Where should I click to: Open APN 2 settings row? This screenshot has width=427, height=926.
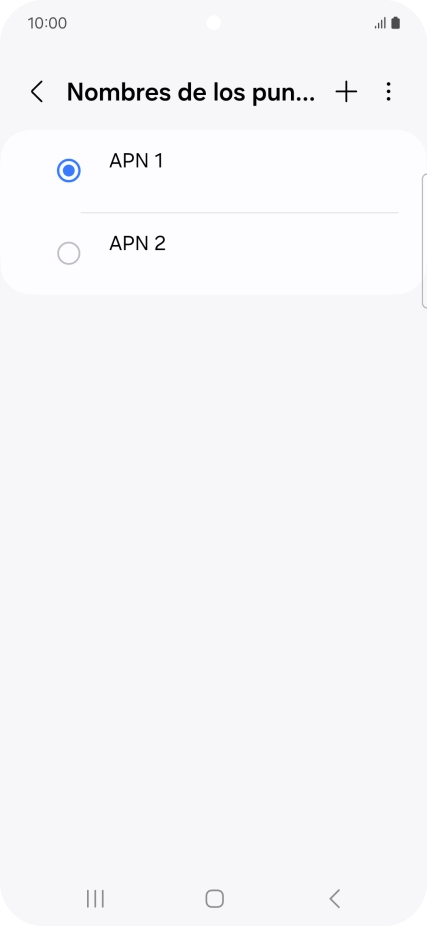(213, 253)
